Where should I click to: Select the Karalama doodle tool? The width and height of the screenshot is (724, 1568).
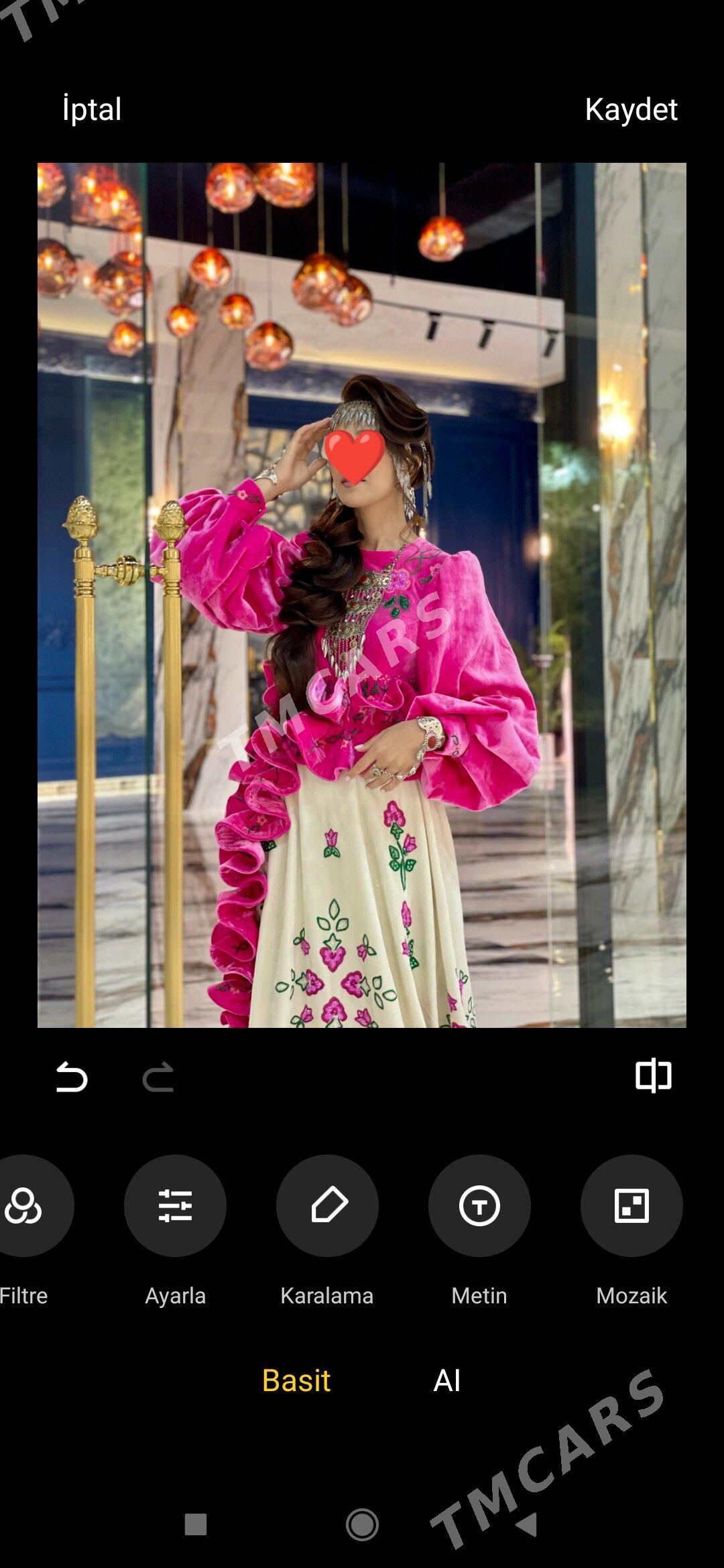tap(327, 1205)
